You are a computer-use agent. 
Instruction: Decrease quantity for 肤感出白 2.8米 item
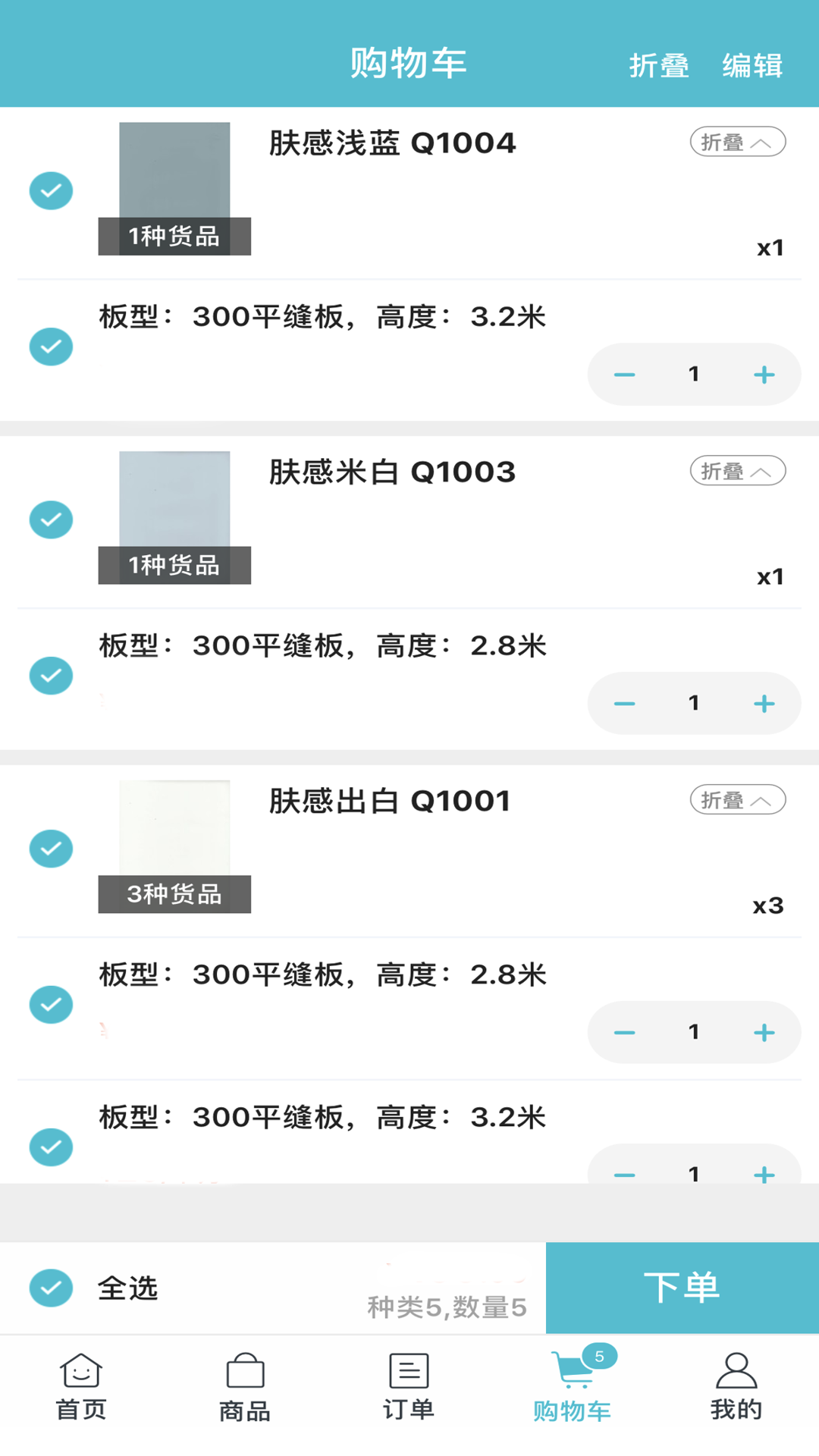624,1033
